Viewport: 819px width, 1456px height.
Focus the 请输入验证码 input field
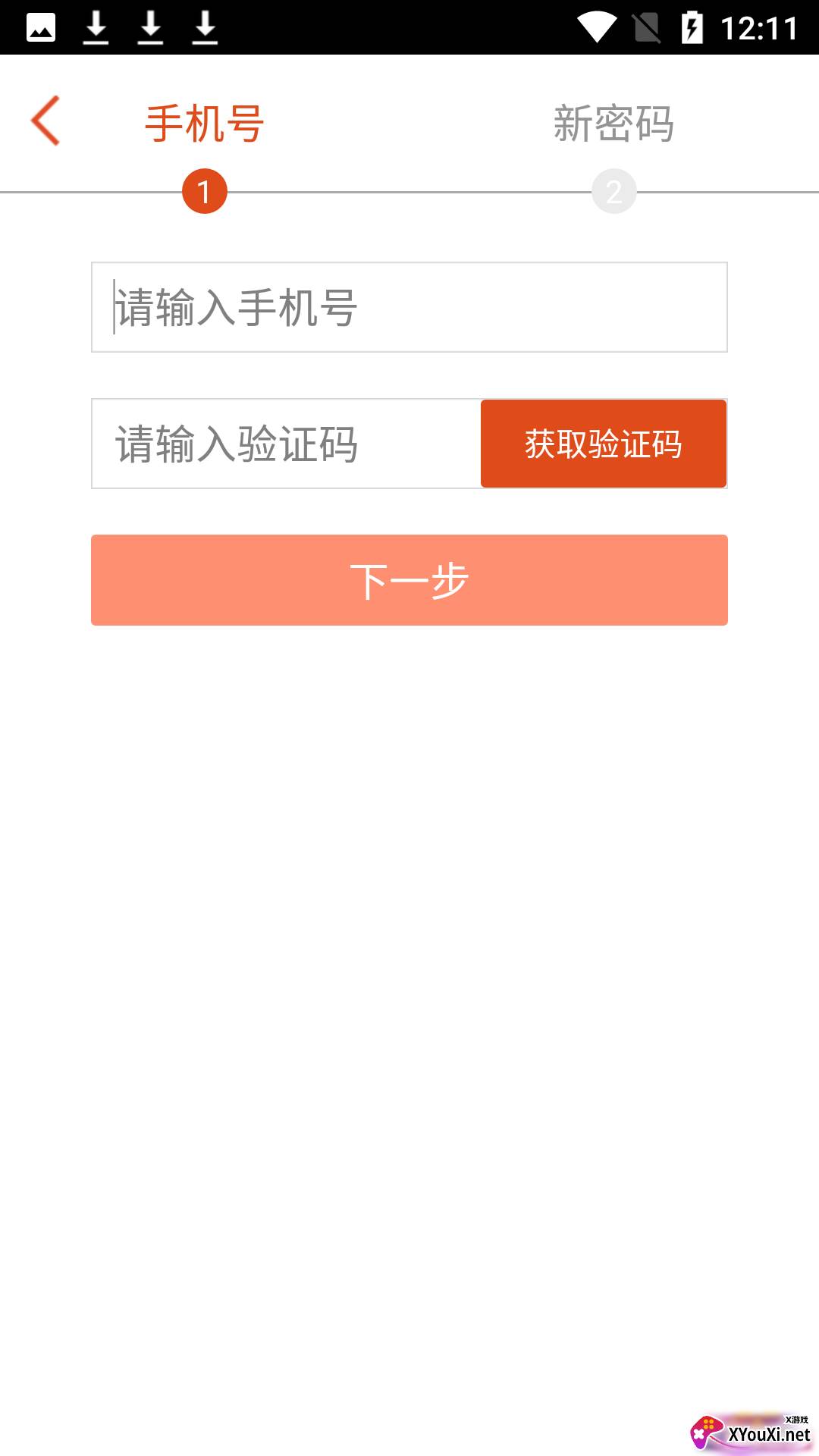click(x=284, y=444)
